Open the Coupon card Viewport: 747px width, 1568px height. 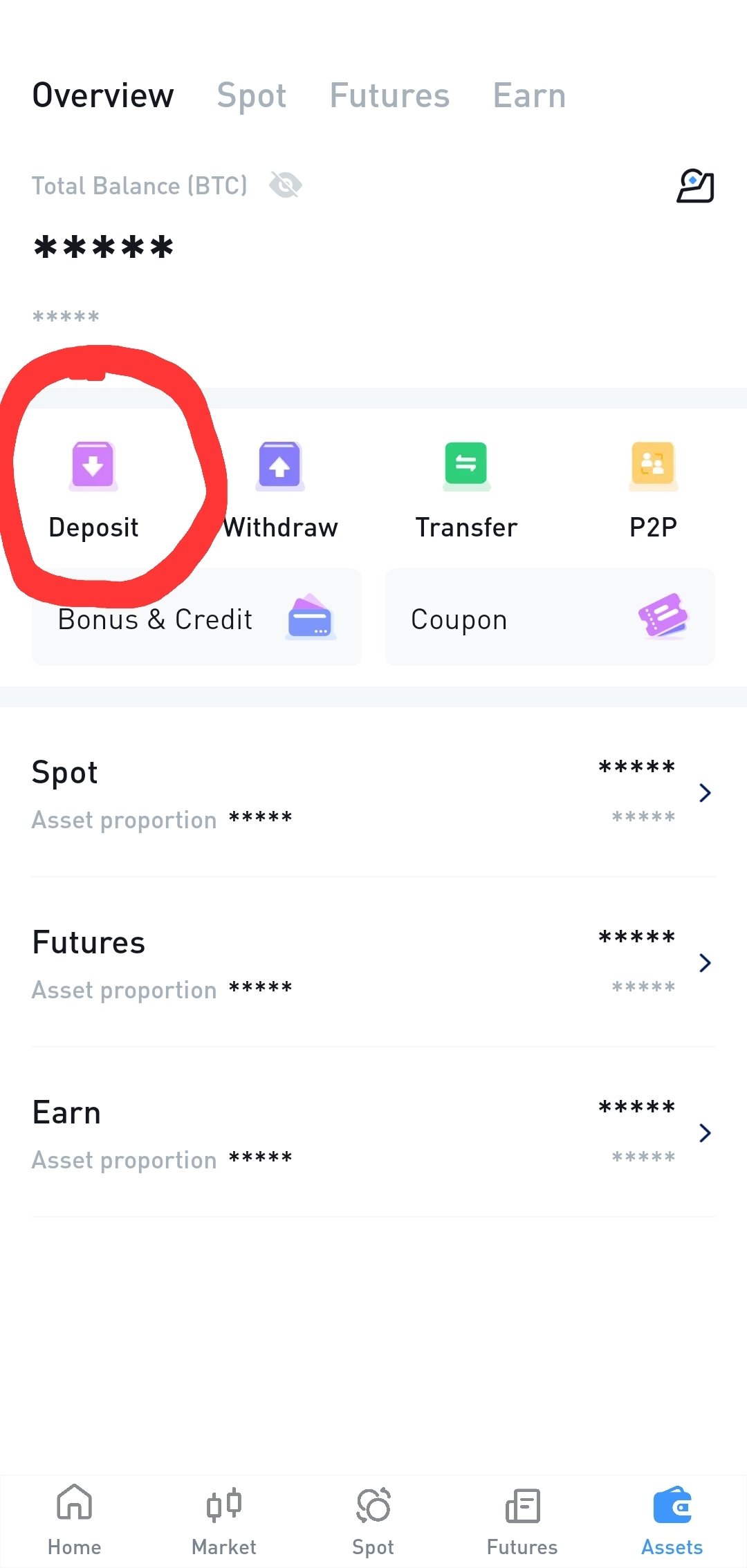pyautogui.click(x=550, y=617)
